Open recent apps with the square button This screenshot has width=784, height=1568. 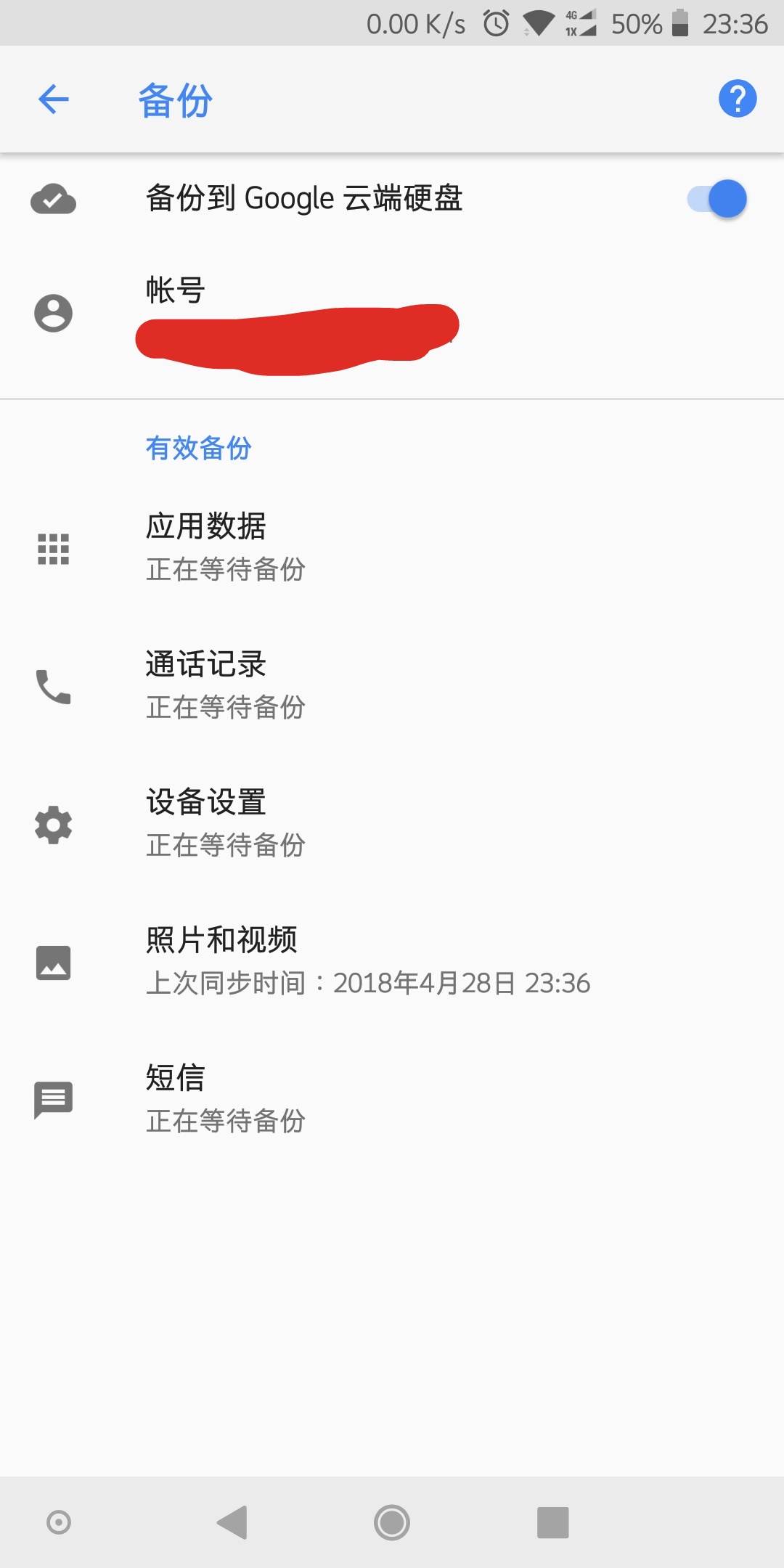(x=552, y=1522)
